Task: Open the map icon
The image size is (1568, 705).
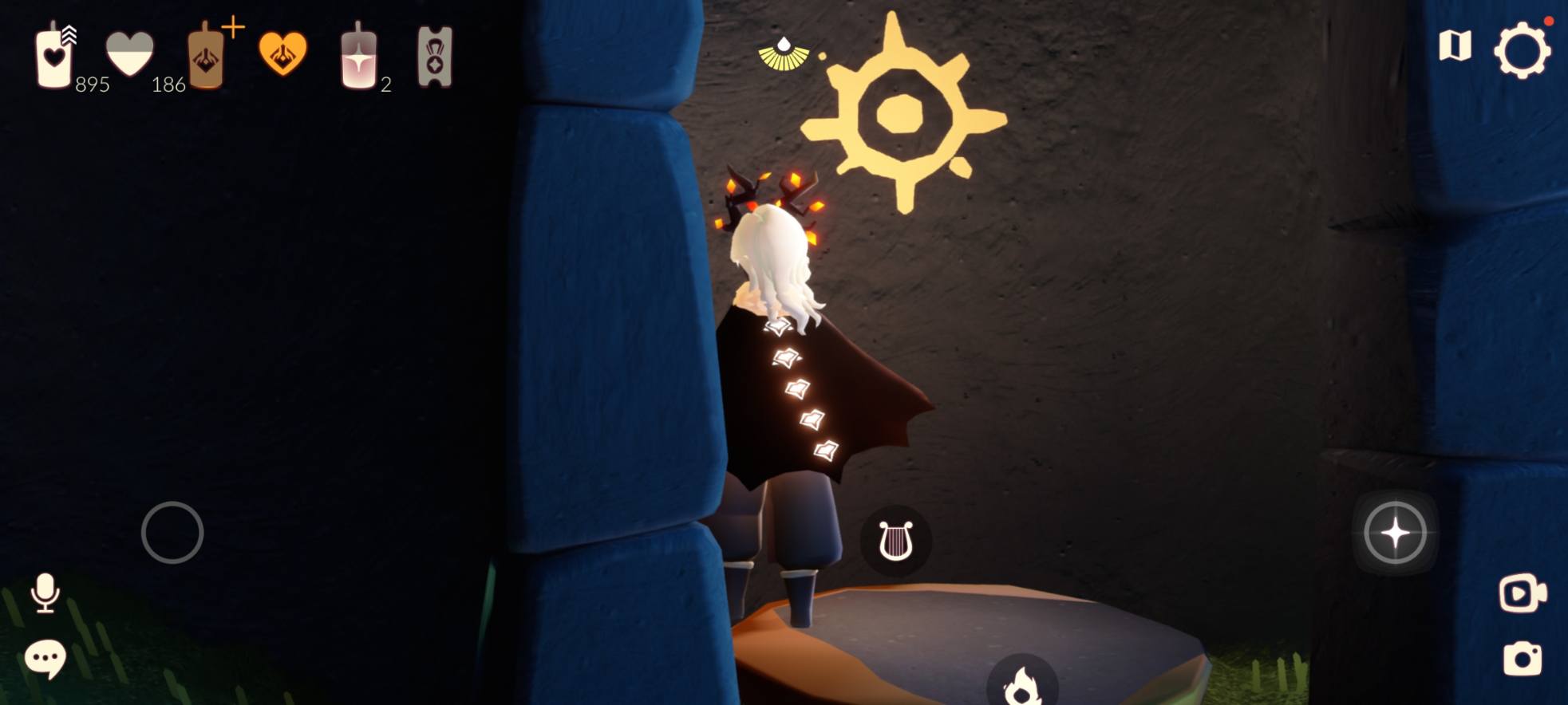Action: point(1454,46)
